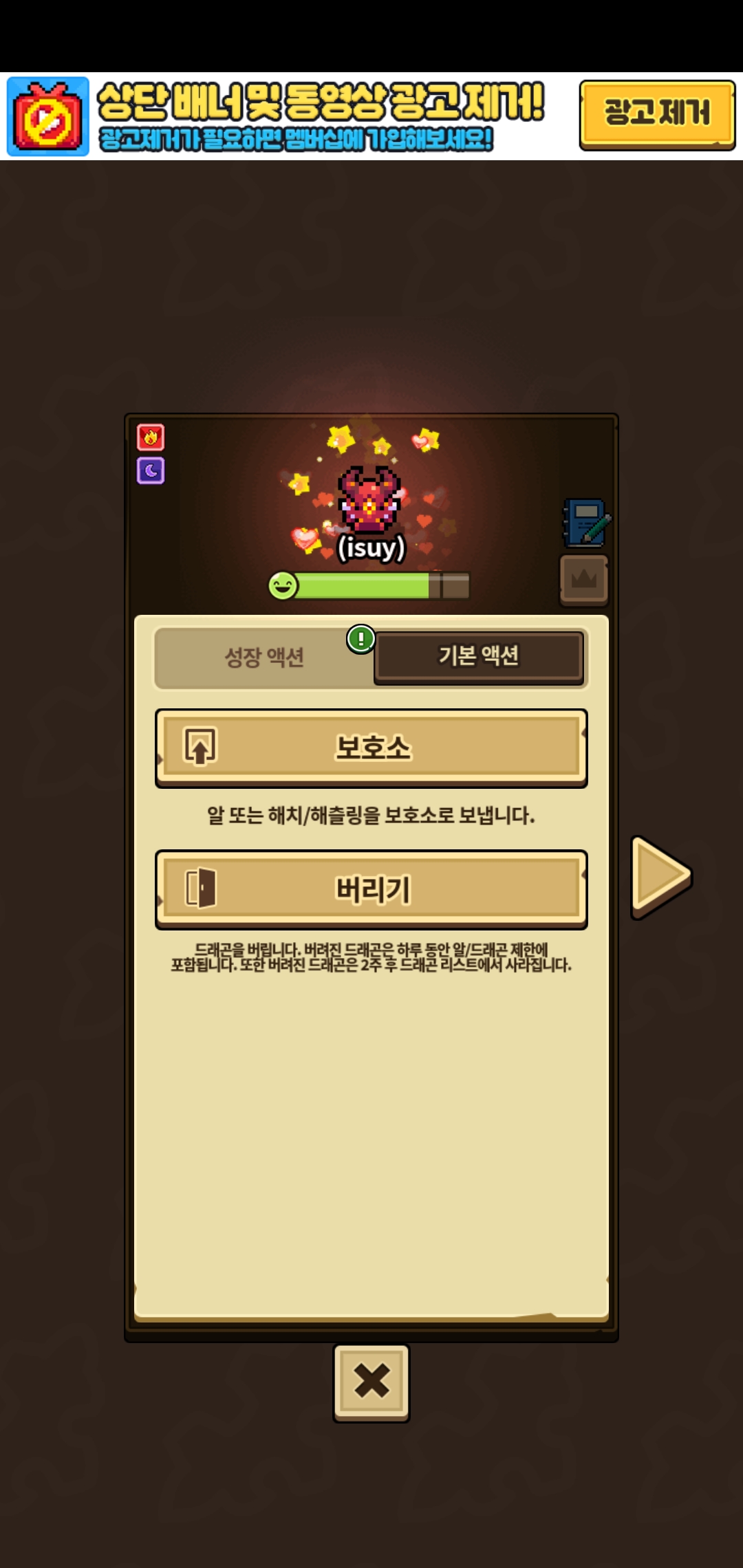This screenshot has width=743, height=1568.
Task: Close the dragon panel with X
Action: [x=371, y=1383]
